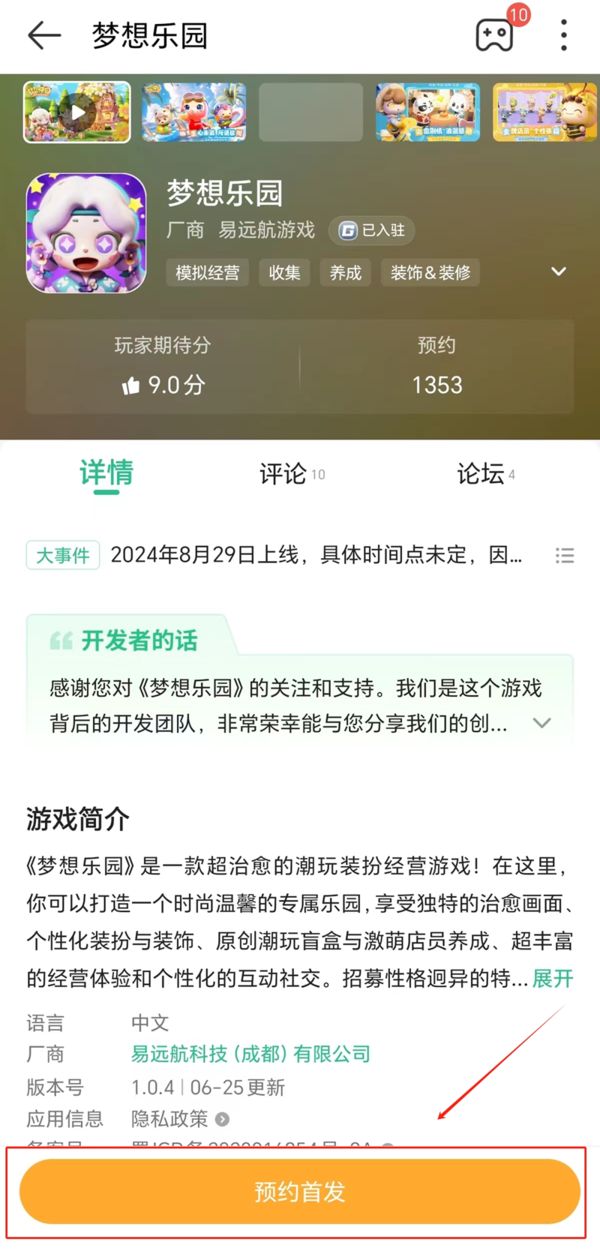
Task: Open the three-dot overflow menu
Action: point(564,35)
